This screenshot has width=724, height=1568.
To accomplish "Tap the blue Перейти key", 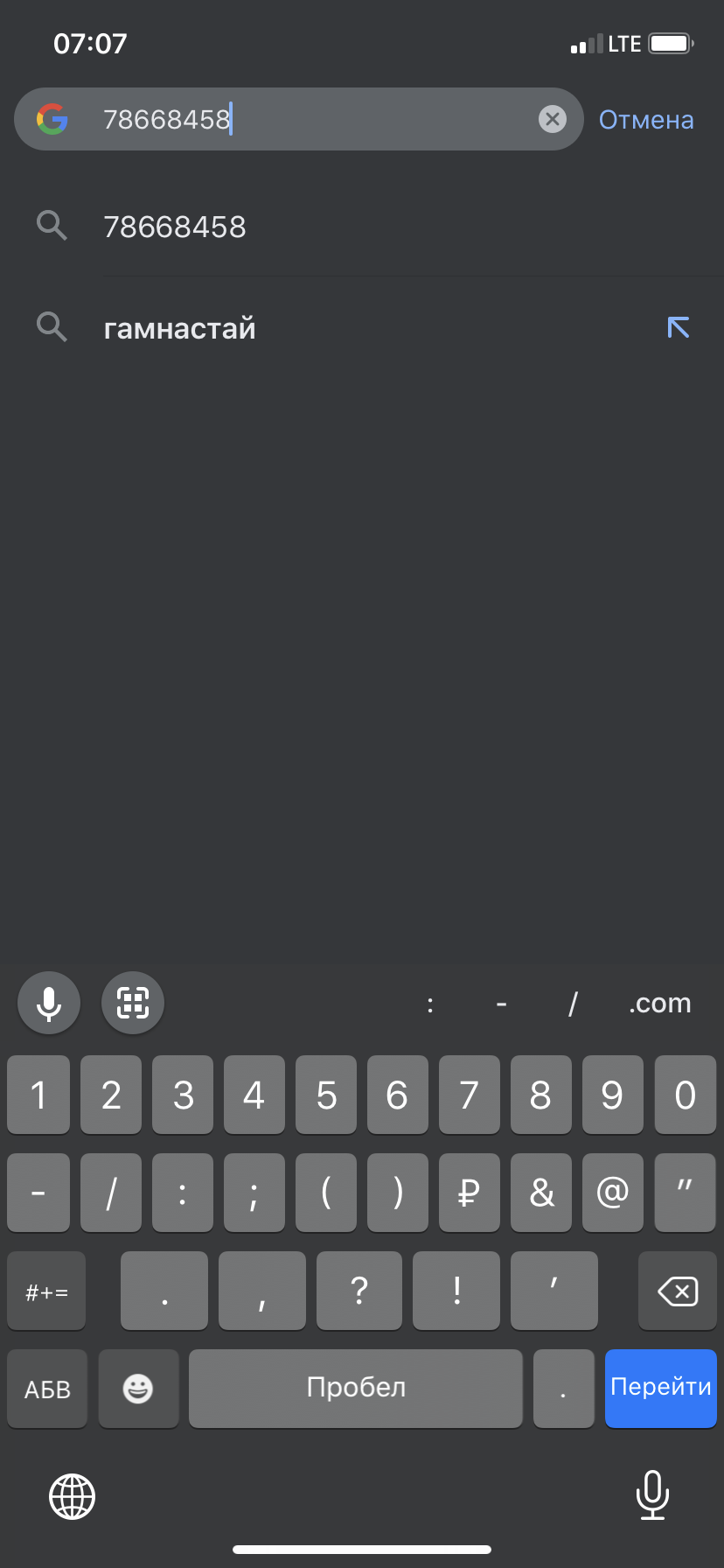I will [x=661, y=1388].
